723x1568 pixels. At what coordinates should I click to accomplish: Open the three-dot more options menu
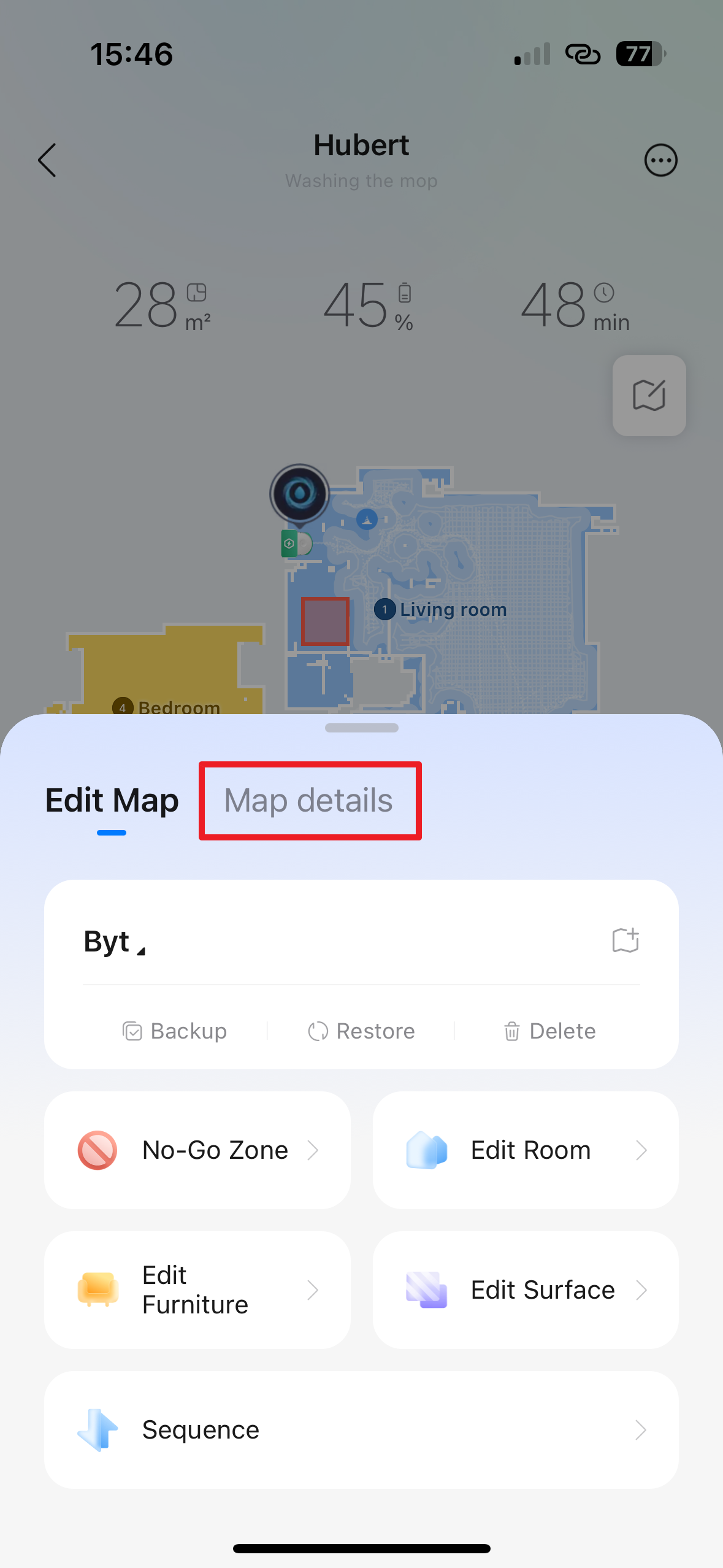click(660, 161)
